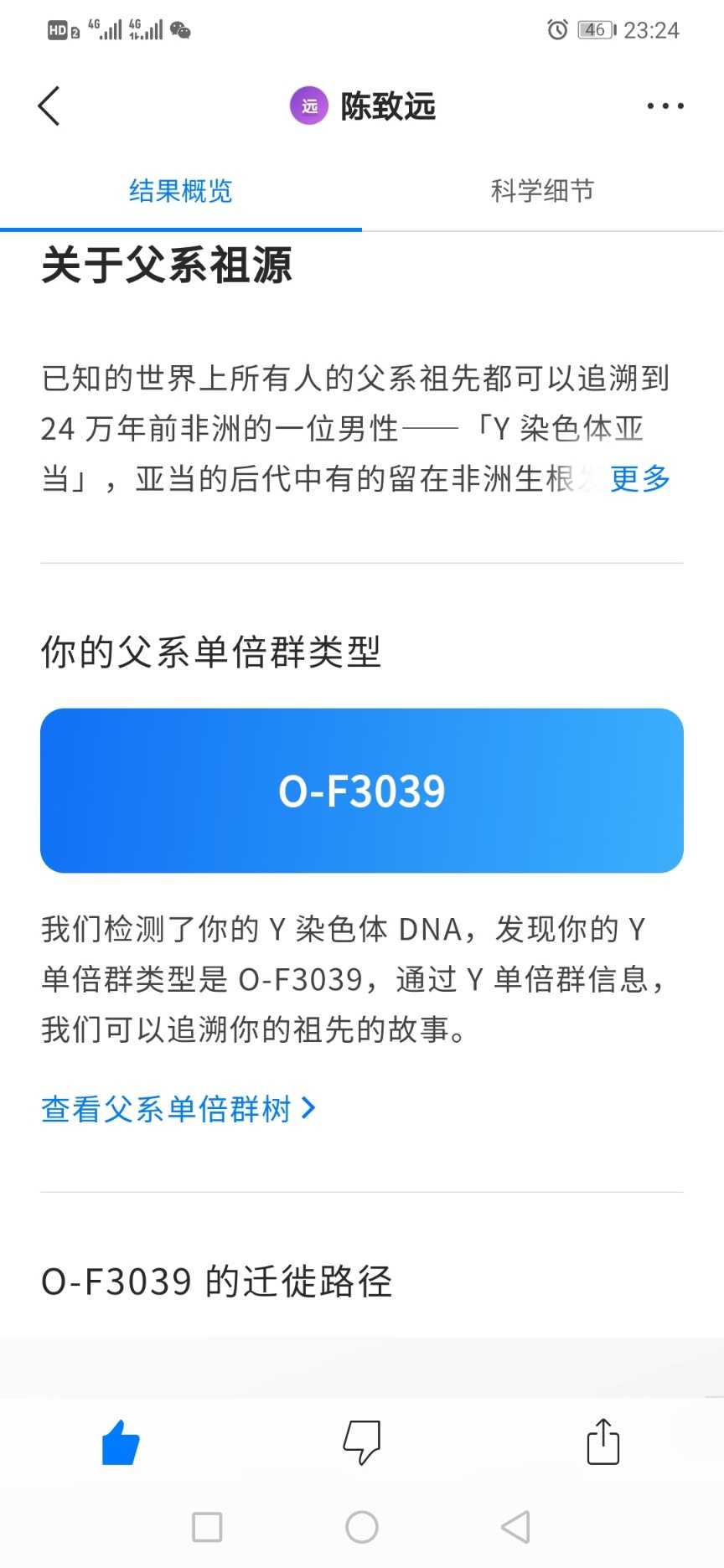The image size is (724, 1568).
Task: Tap the thumbs-up like icon
Action: (121, 1442)
